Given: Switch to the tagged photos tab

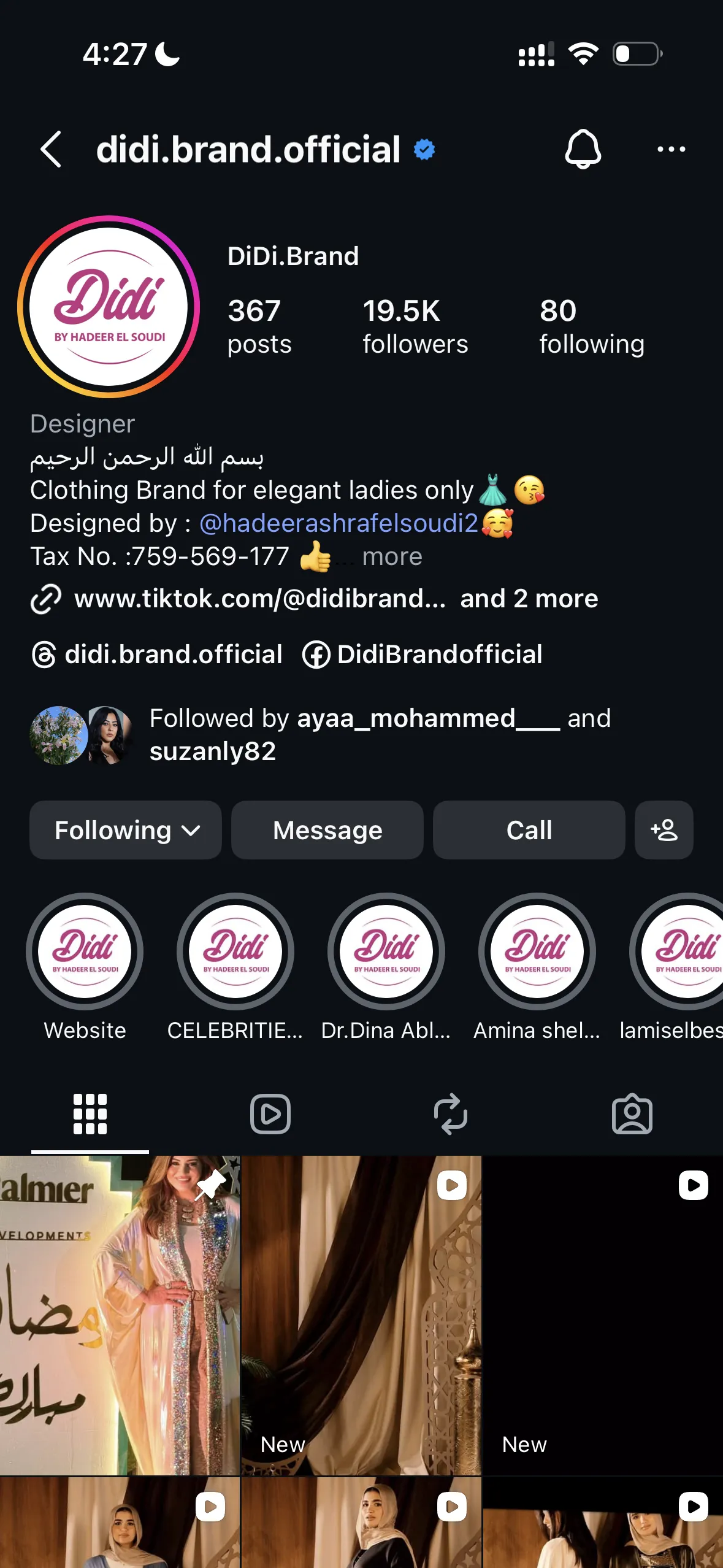Looking at the screenshot, I should pos(632,1114).
